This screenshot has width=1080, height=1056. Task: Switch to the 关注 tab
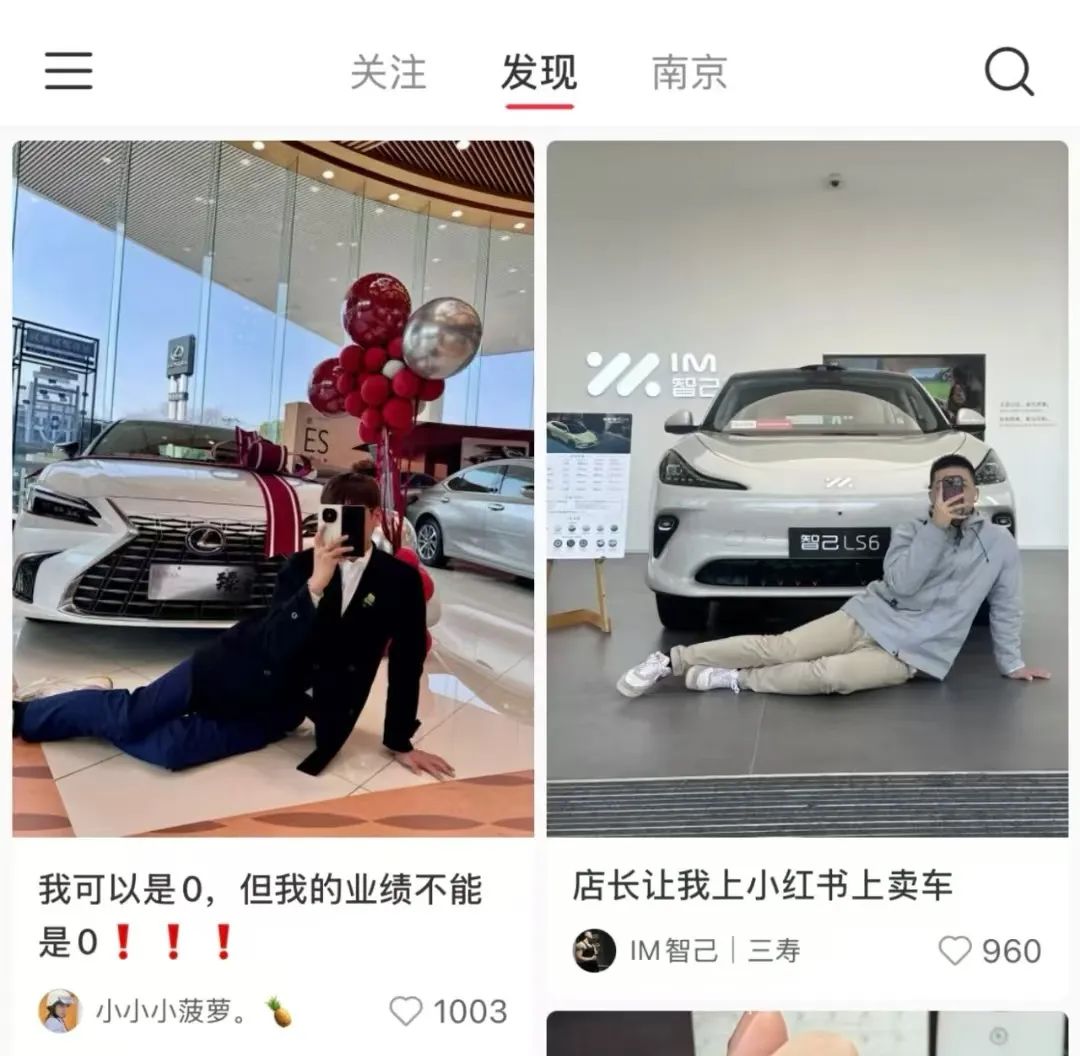388,73
